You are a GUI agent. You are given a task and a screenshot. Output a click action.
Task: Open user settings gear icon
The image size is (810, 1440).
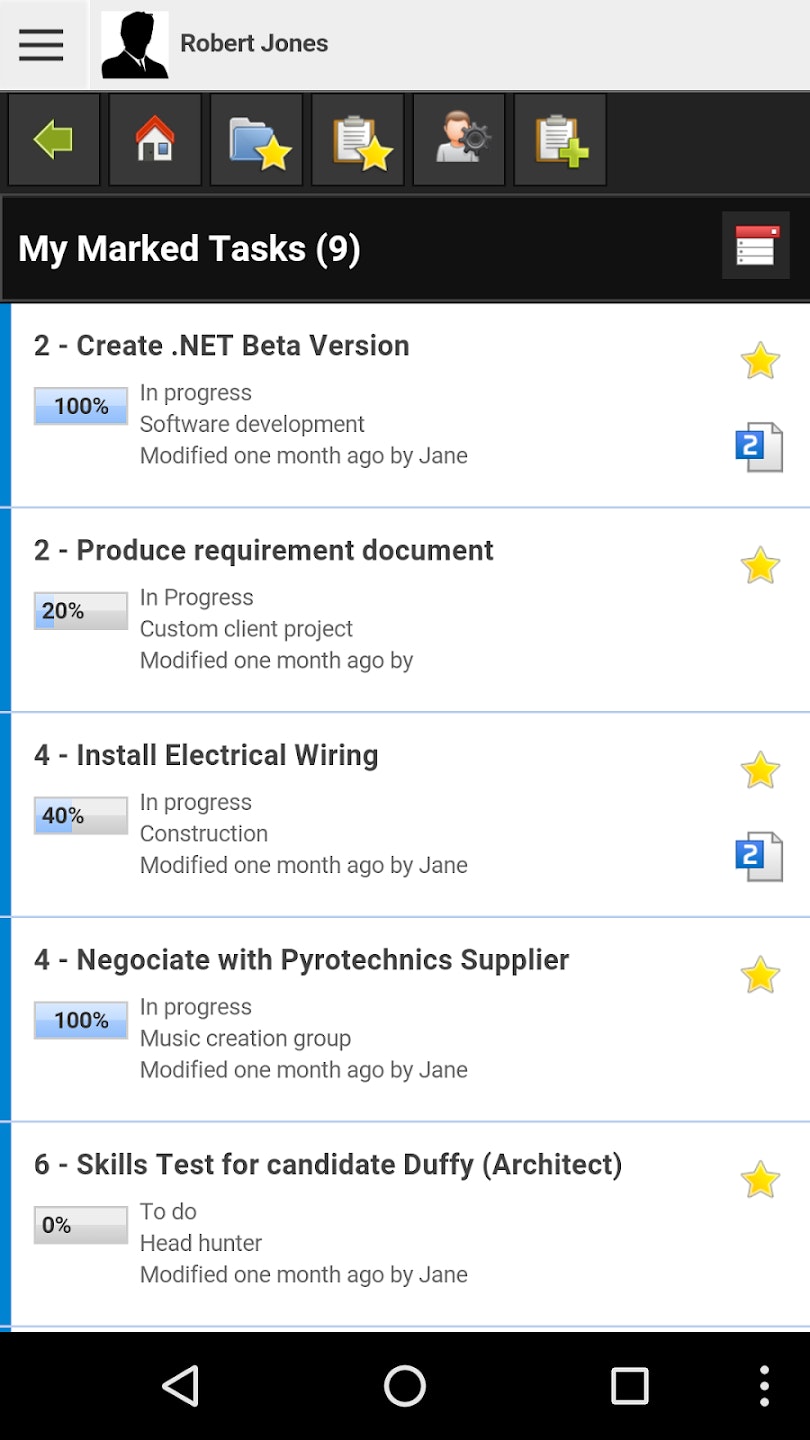point(459,140)
